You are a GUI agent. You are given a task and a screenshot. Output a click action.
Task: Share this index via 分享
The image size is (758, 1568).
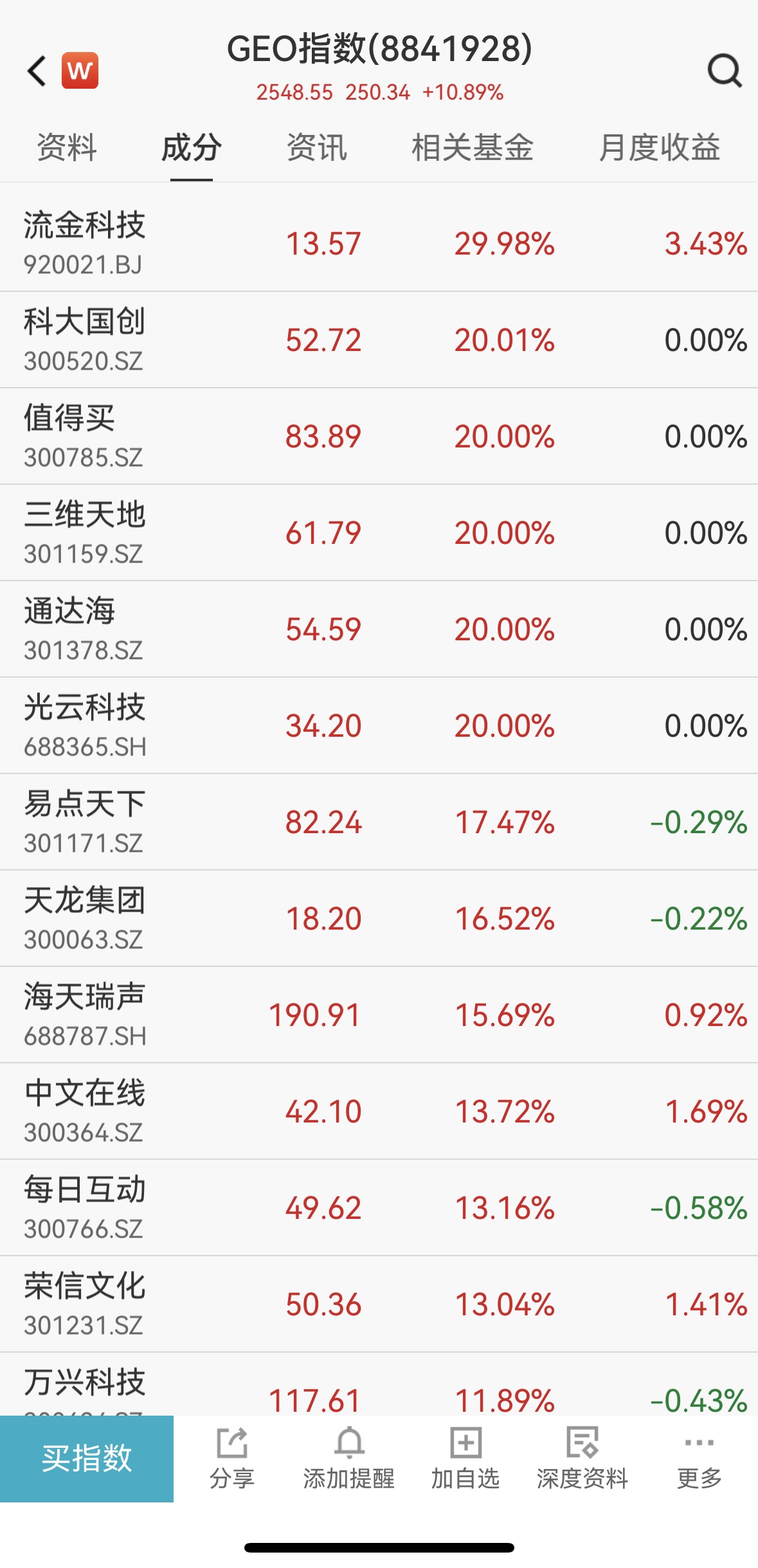pyautogui.click(x=232, y=1458)
